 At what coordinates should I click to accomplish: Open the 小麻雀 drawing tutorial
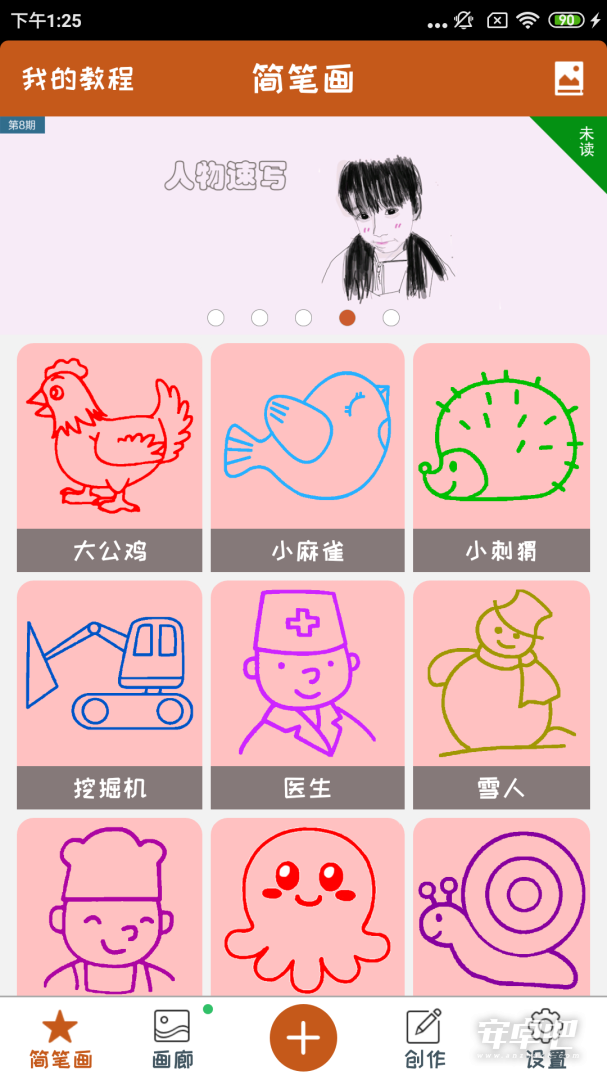point(307,457)
